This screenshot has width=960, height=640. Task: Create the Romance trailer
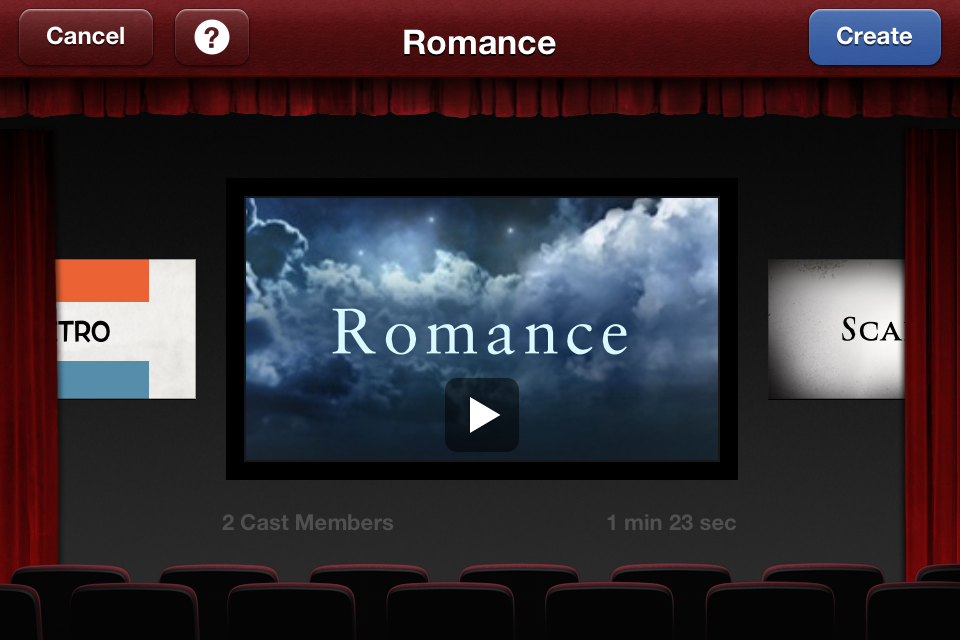click(874, 37)
